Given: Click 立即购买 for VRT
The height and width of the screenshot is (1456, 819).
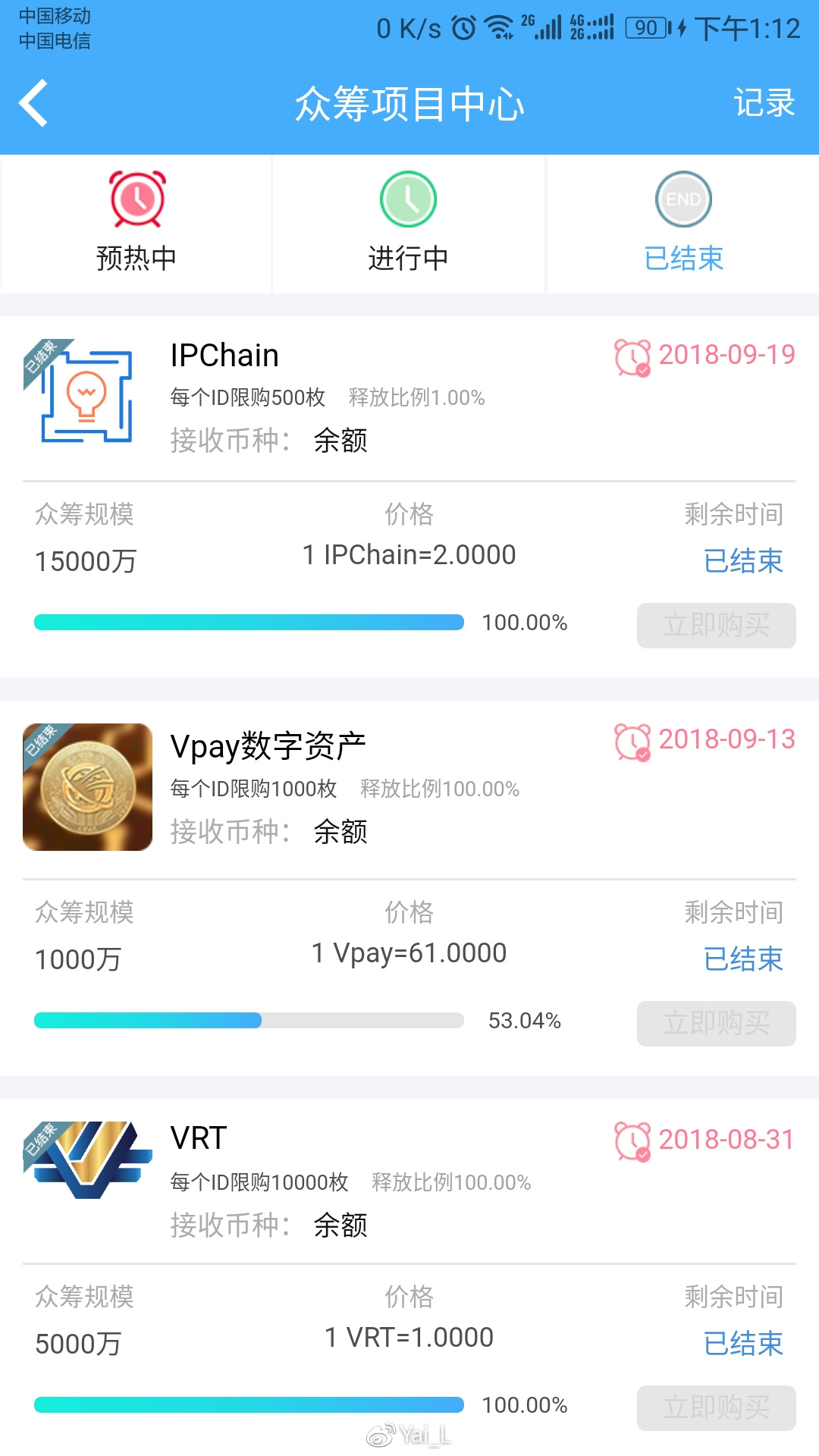Looking at the screenshot, I should pos(715,1409).
